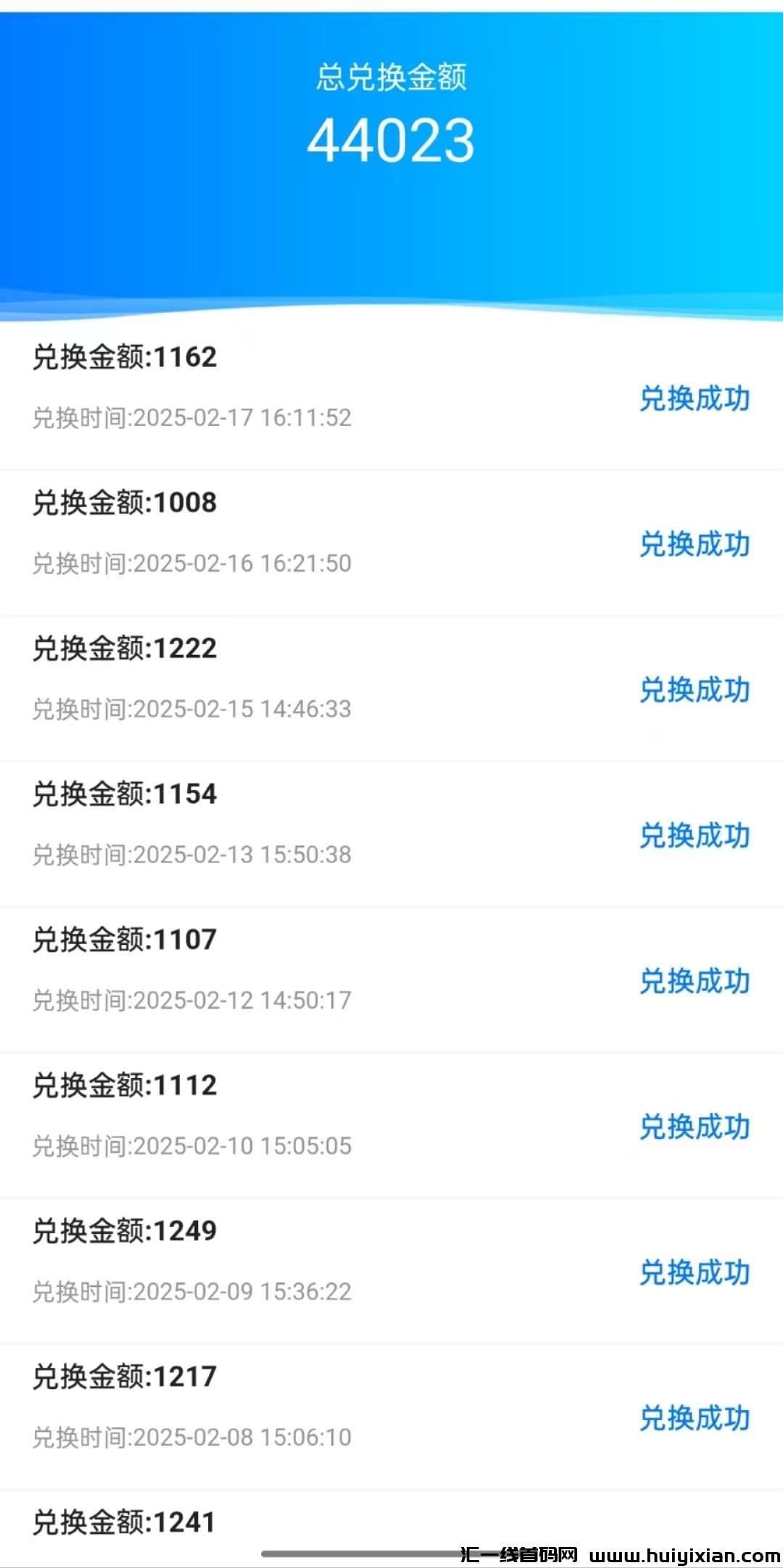Viewport: 783px width, 1568px height.
Task: Tap 兑换成功 status next to amount 1112
Action: pos(694,1128)
